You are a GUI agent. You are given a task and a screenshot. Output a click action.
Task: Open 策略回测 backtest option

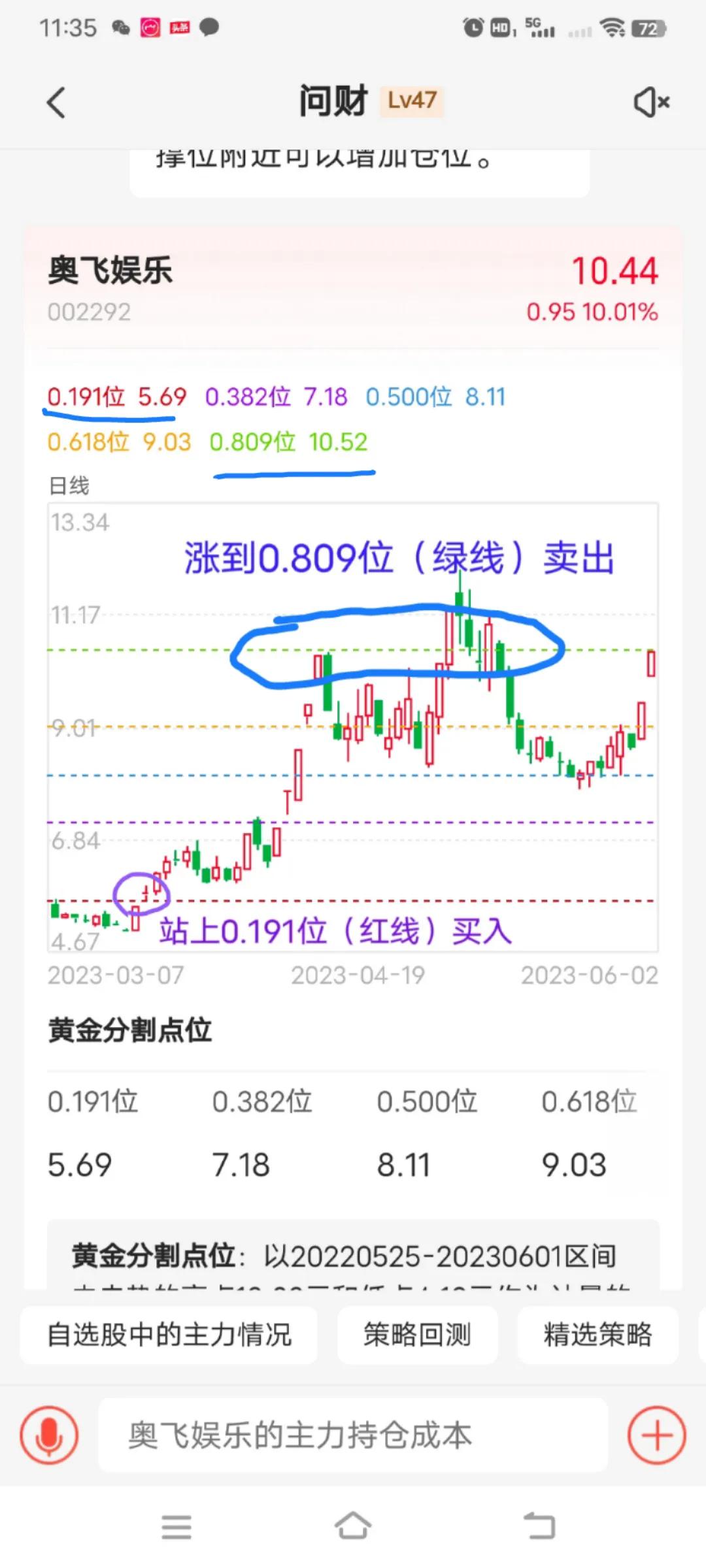coord(418,1336)
